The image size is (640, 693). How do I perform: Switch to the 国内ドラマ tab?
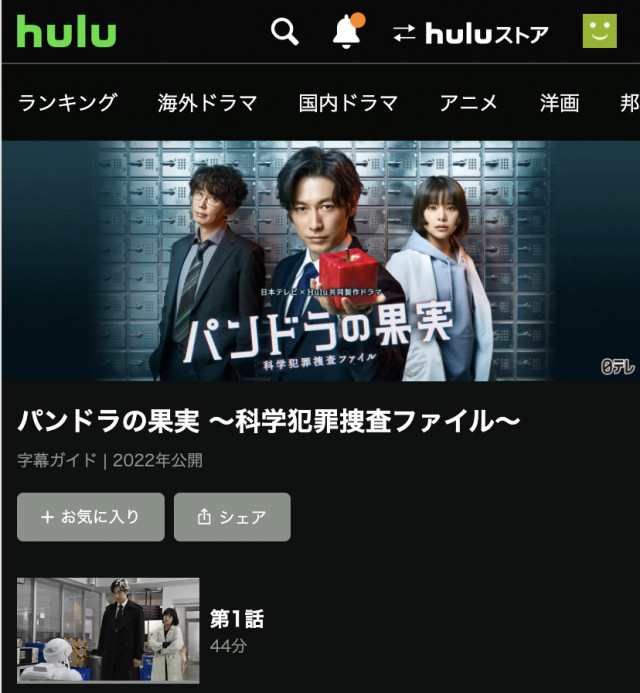click(348, 102)
